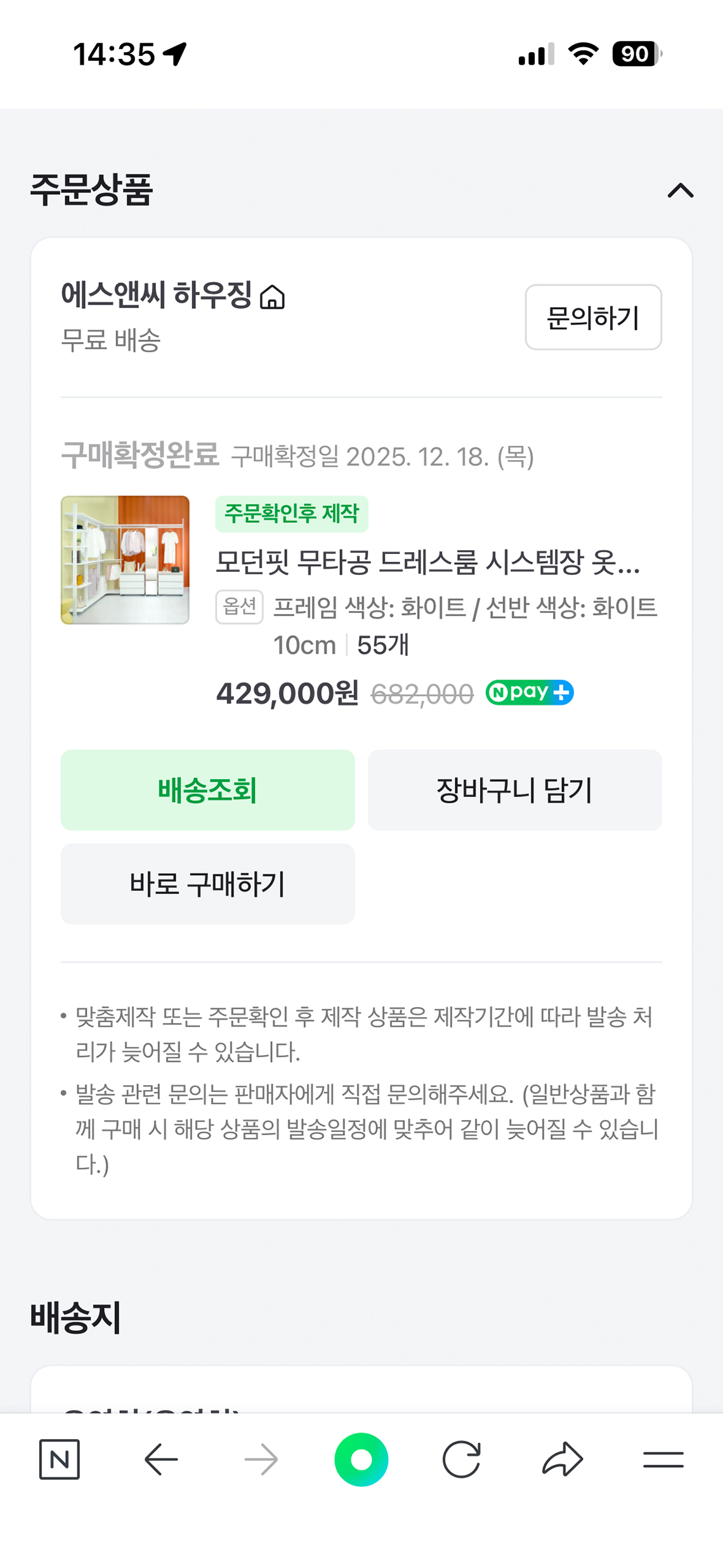Tap the 주문확인후 제작 green badge
Image resolution: width=723 pixels, height=1568 pixels.
pyautogui.click(x=292, y=514)
